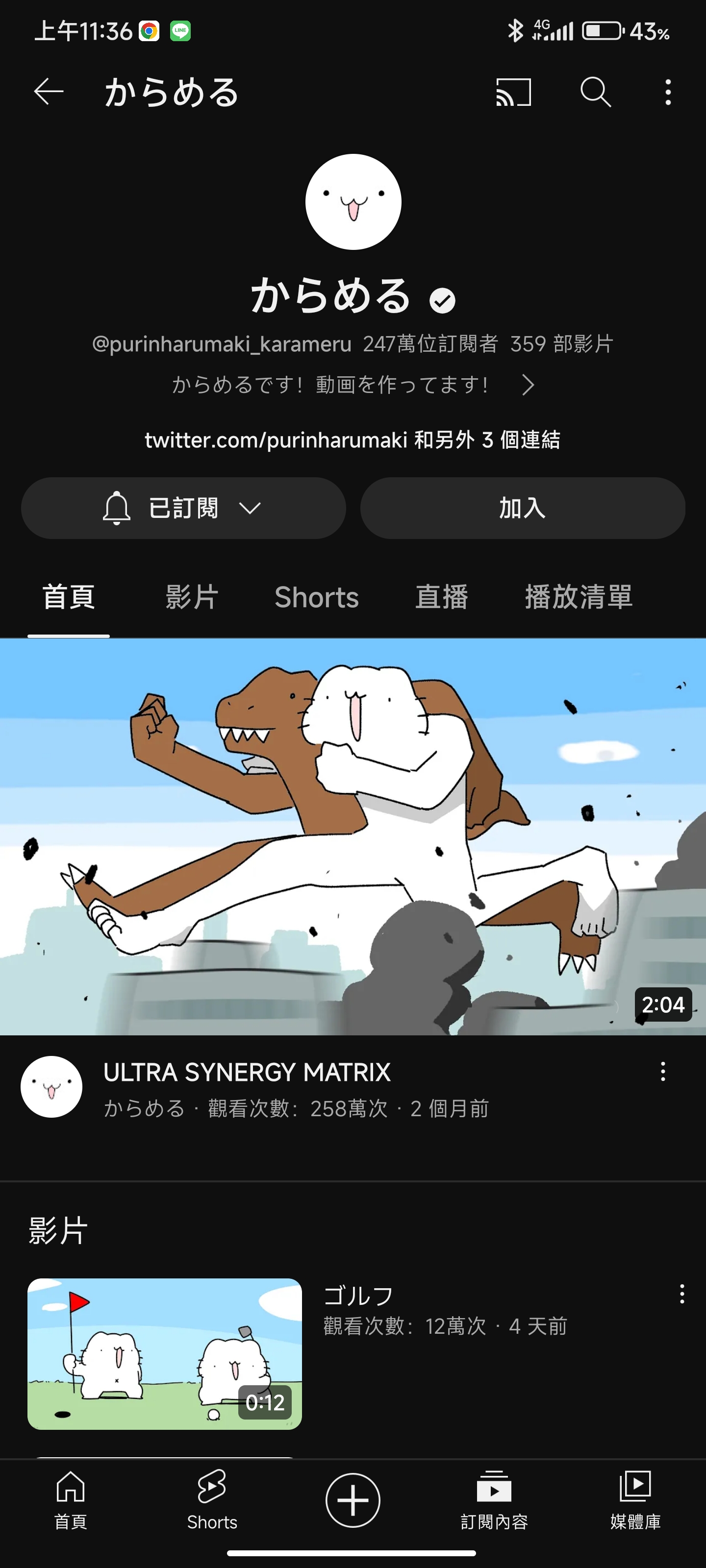The image size is (706, 1568).
Task: Open Shorts in bottom navigation
Action: pyautogui.click(x=212, y=1500)
